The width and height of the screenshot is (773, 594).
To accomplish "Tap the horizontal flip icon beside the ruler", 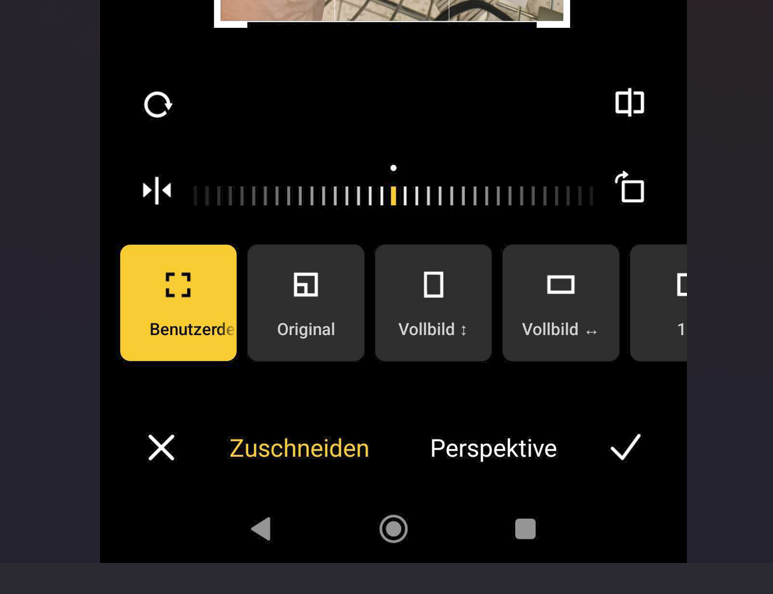I will [x=157, y=190].
